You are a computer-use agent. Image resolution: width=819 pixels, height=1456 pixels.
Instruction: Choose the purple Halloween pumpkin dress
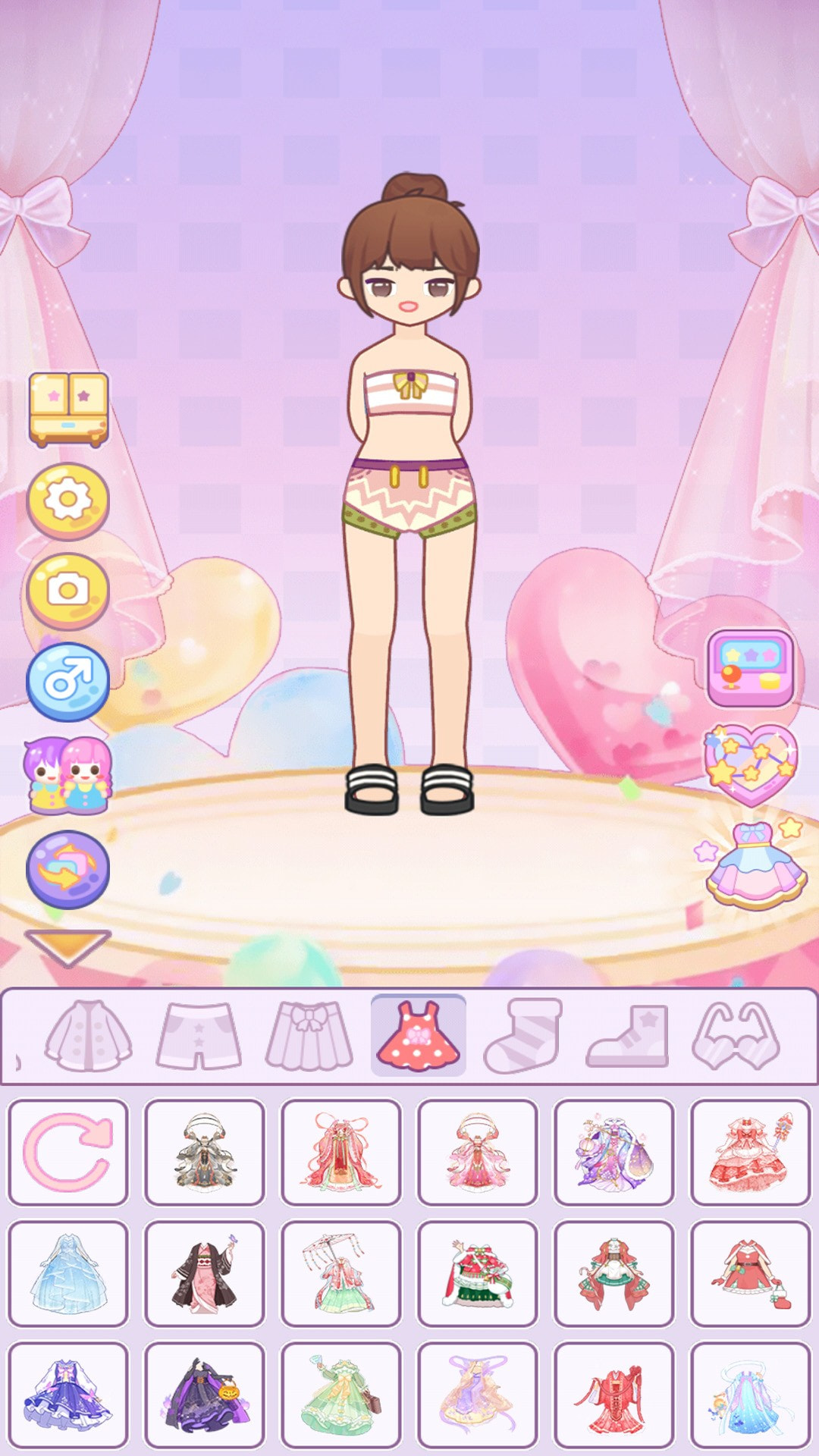point(205,1395)
